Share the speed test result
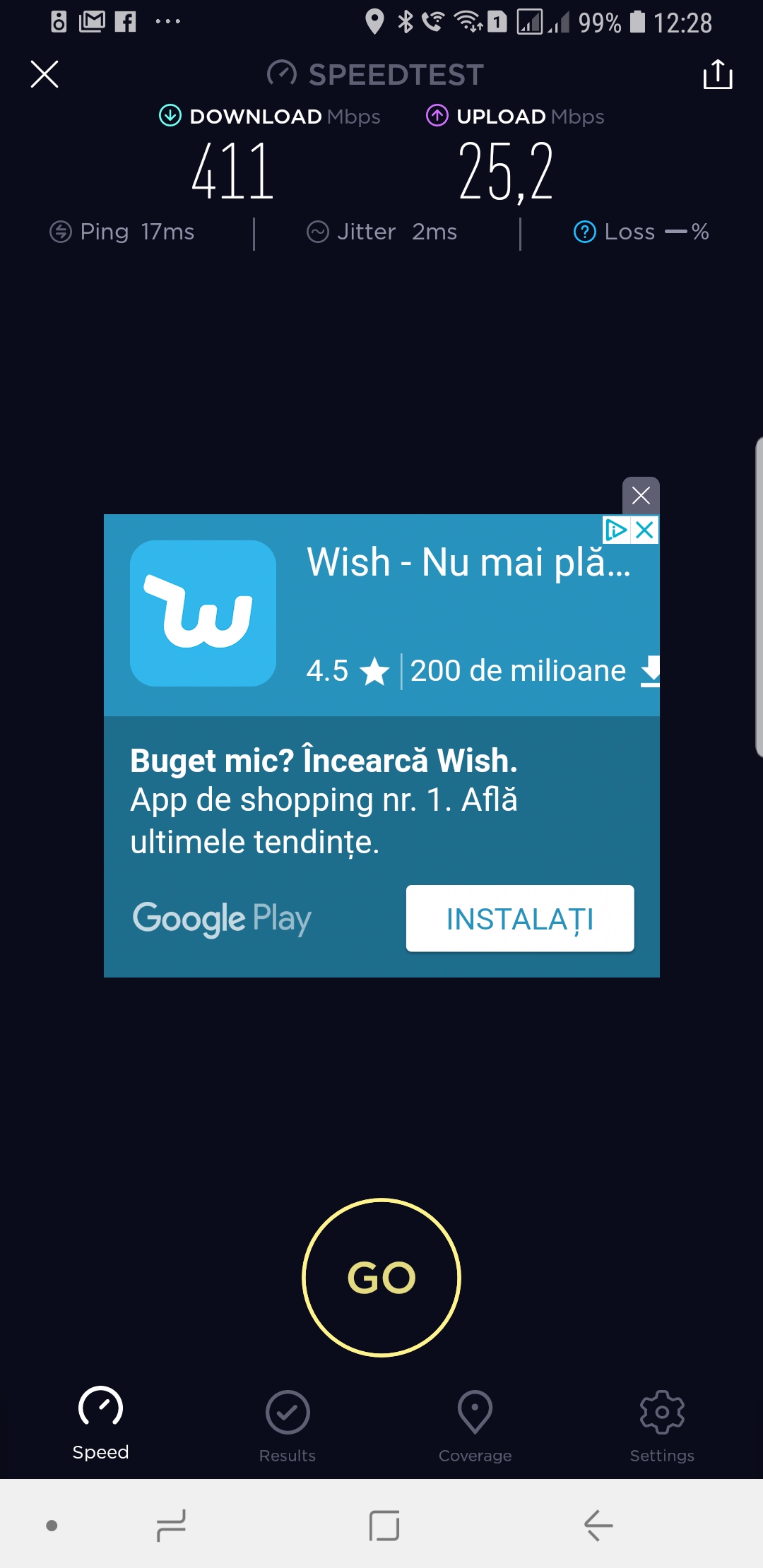The image size is (763, 1568). click(x=718, y=74)
